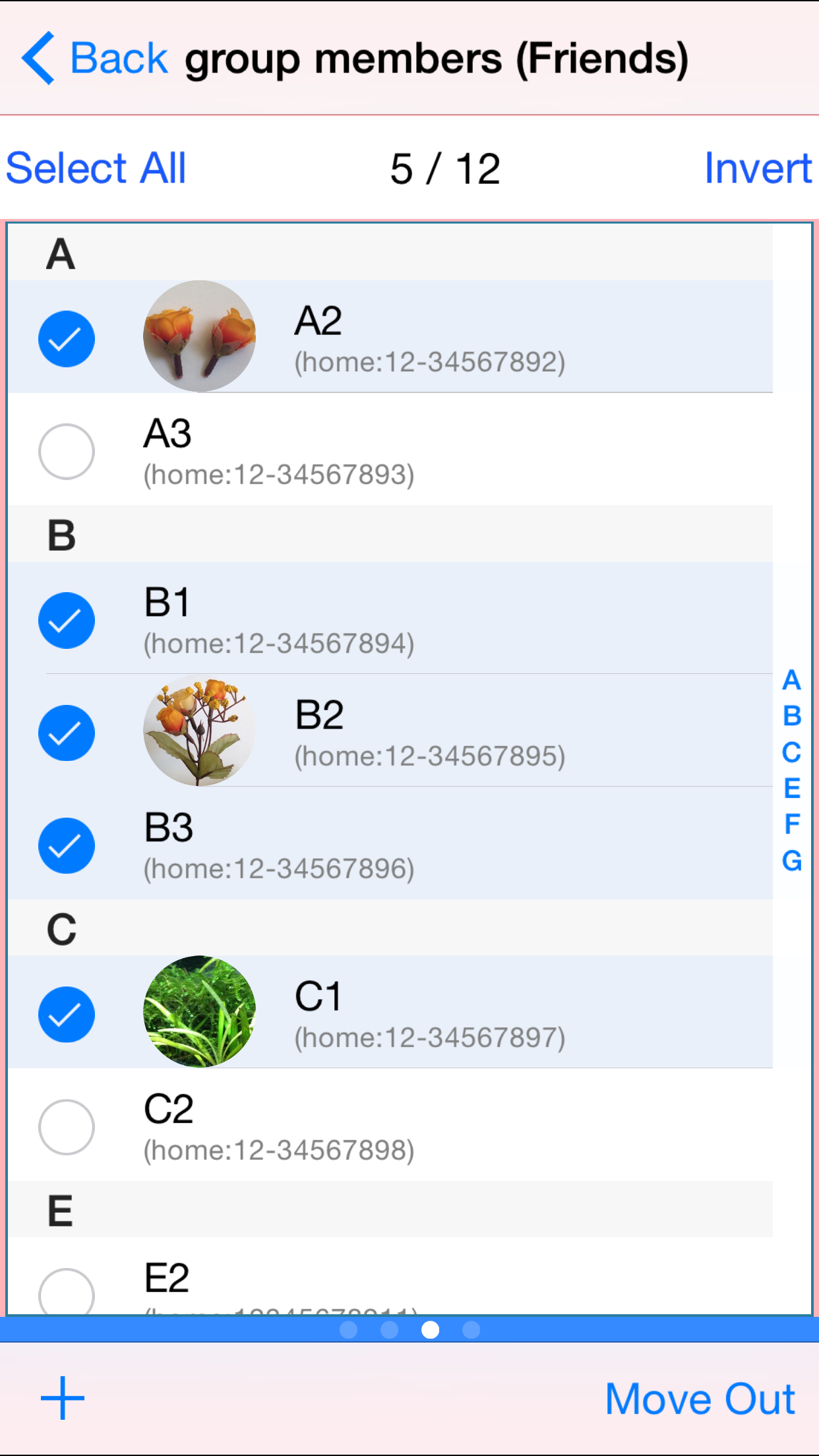
Task: Check contact C2's selection circle
Action: point(66,1128)
